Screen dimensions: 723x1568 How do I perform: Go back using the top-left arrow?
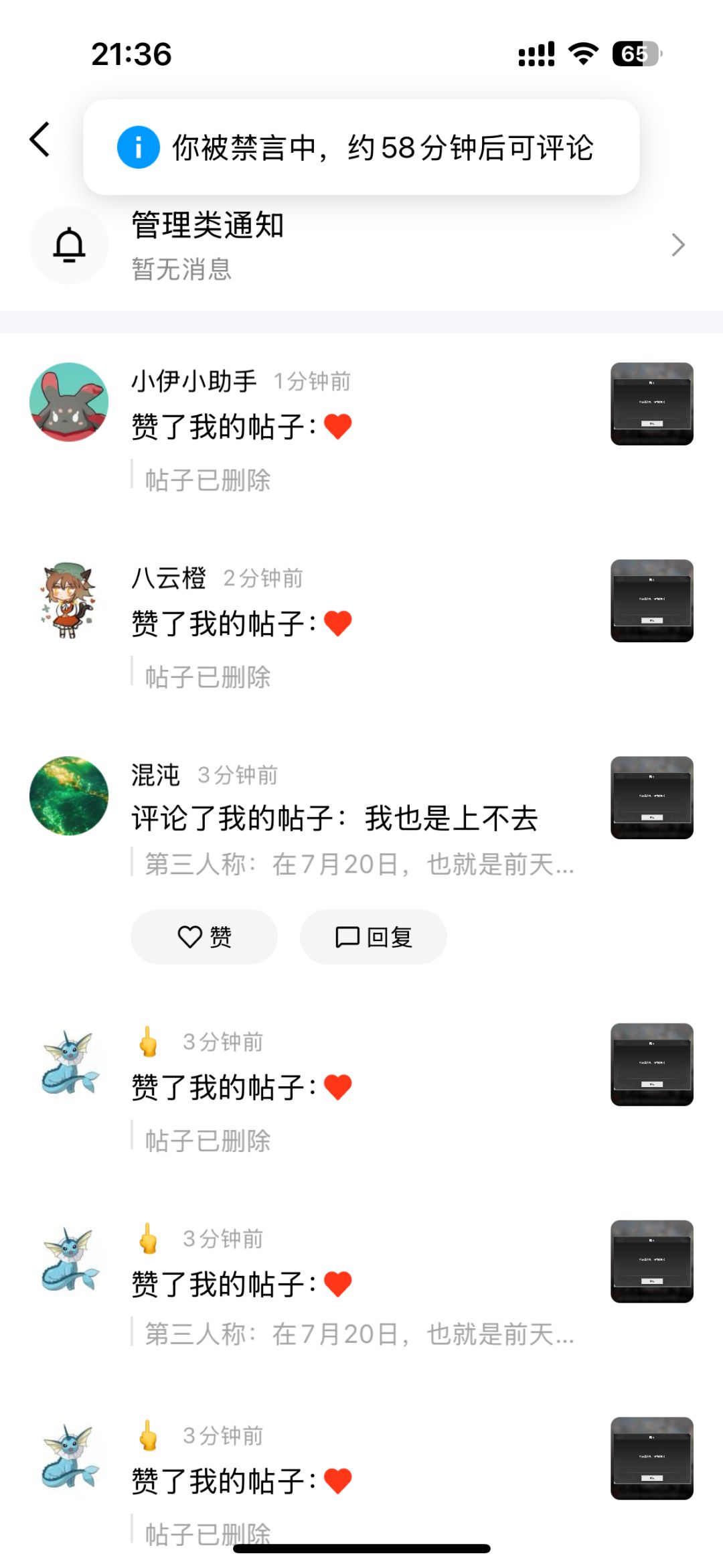tap(40, 139)
